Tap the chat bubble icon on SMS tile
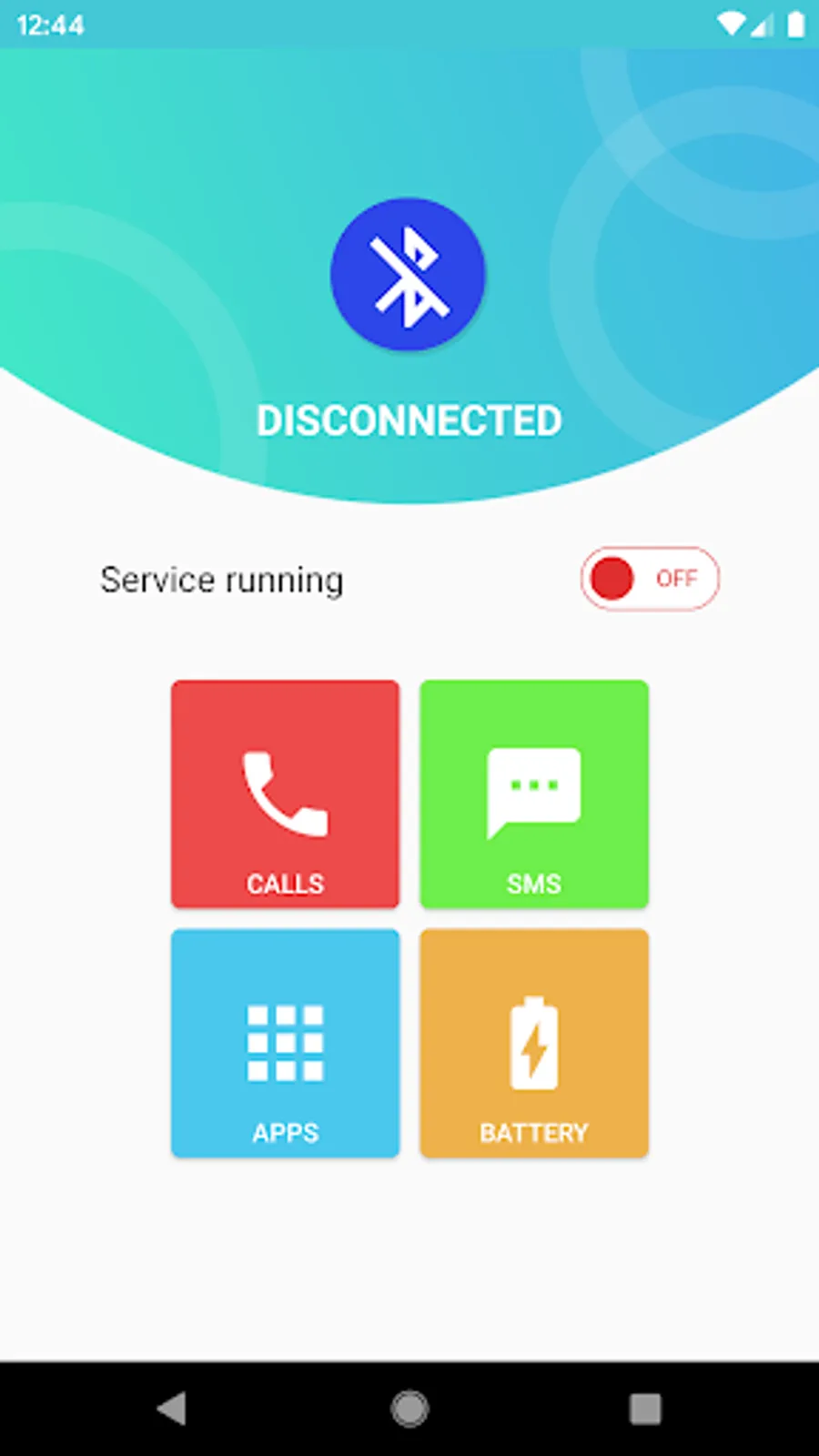 [533, 787]
